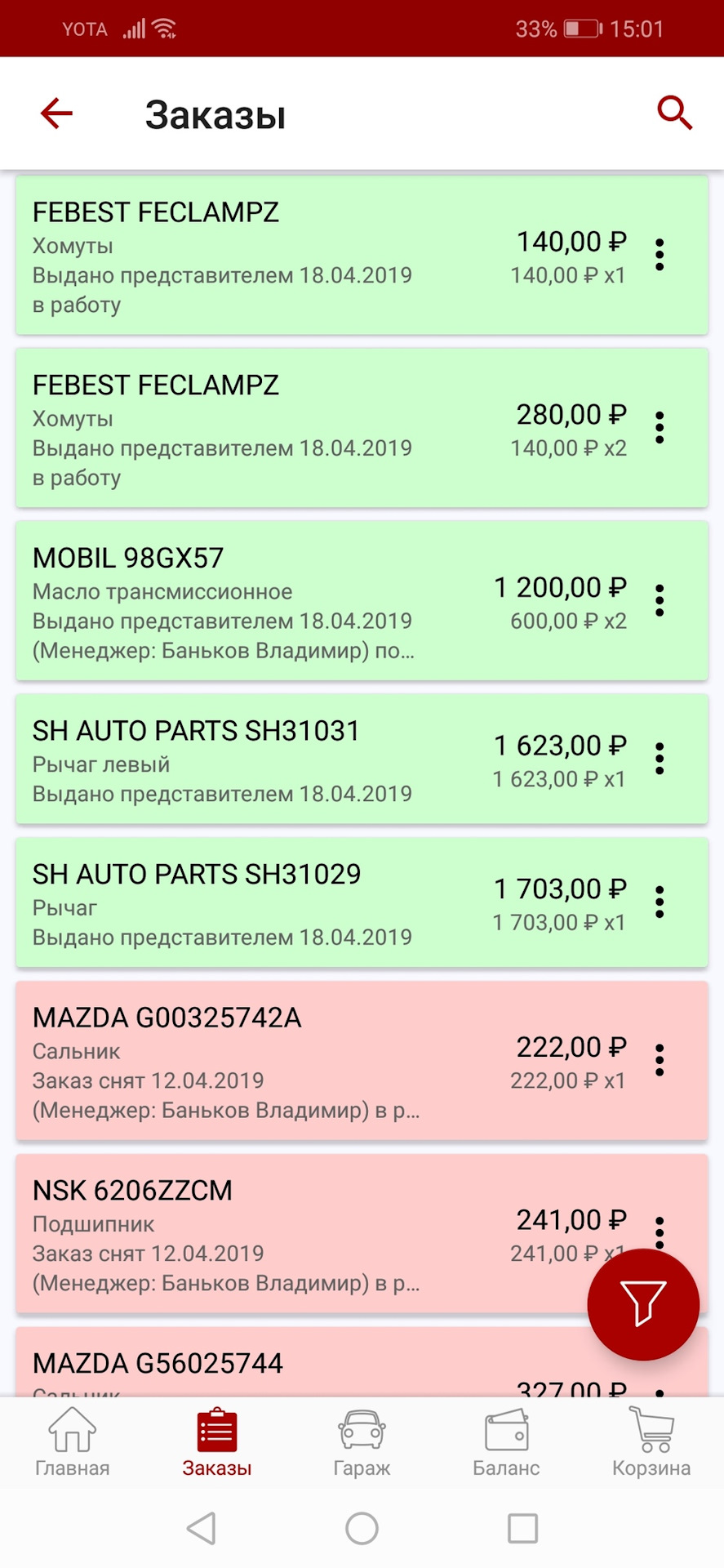Open the menu for the 140,00 ₽ FEBEST order
This screenshot has height=1568, width=724.
point(660,255)
